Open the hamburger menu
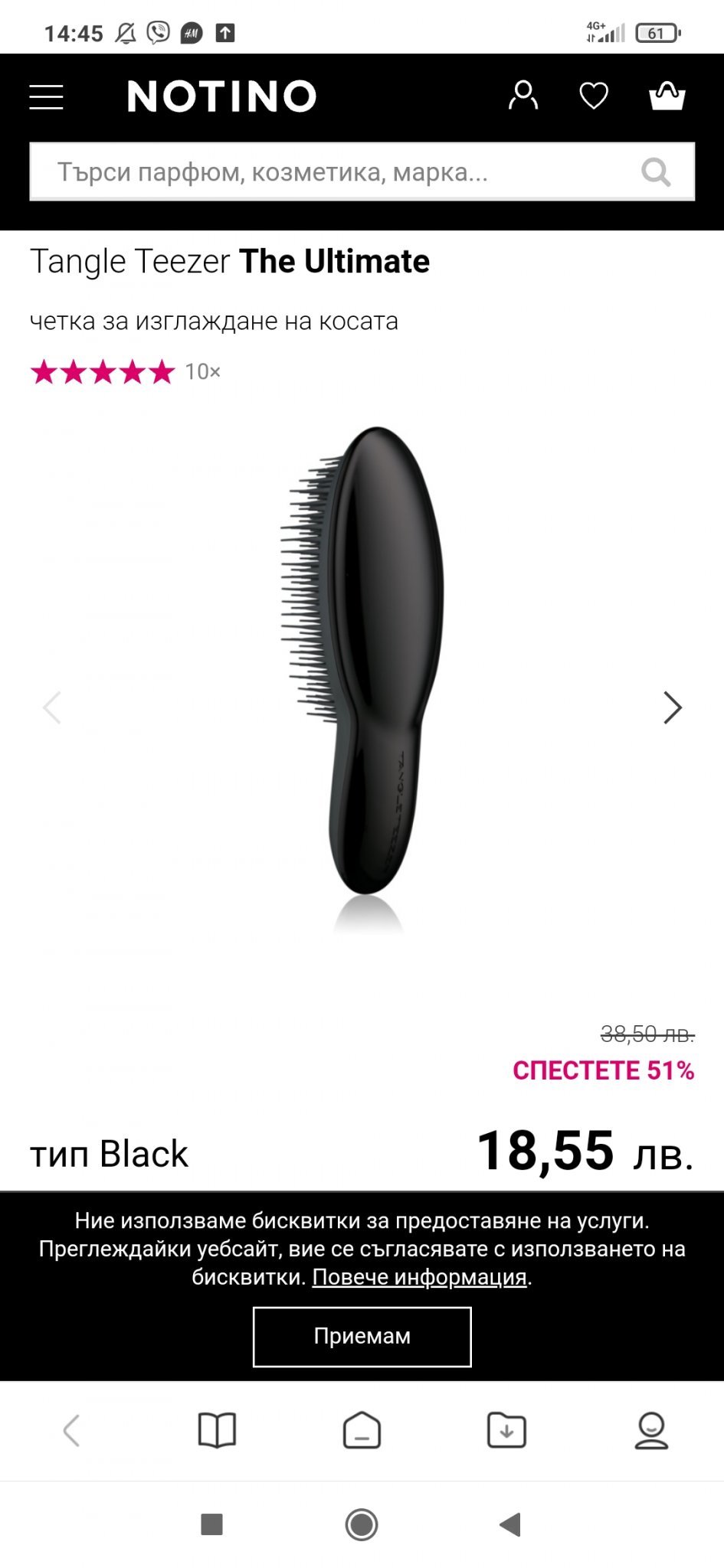The image size is (724, 1568). [46, 97]
